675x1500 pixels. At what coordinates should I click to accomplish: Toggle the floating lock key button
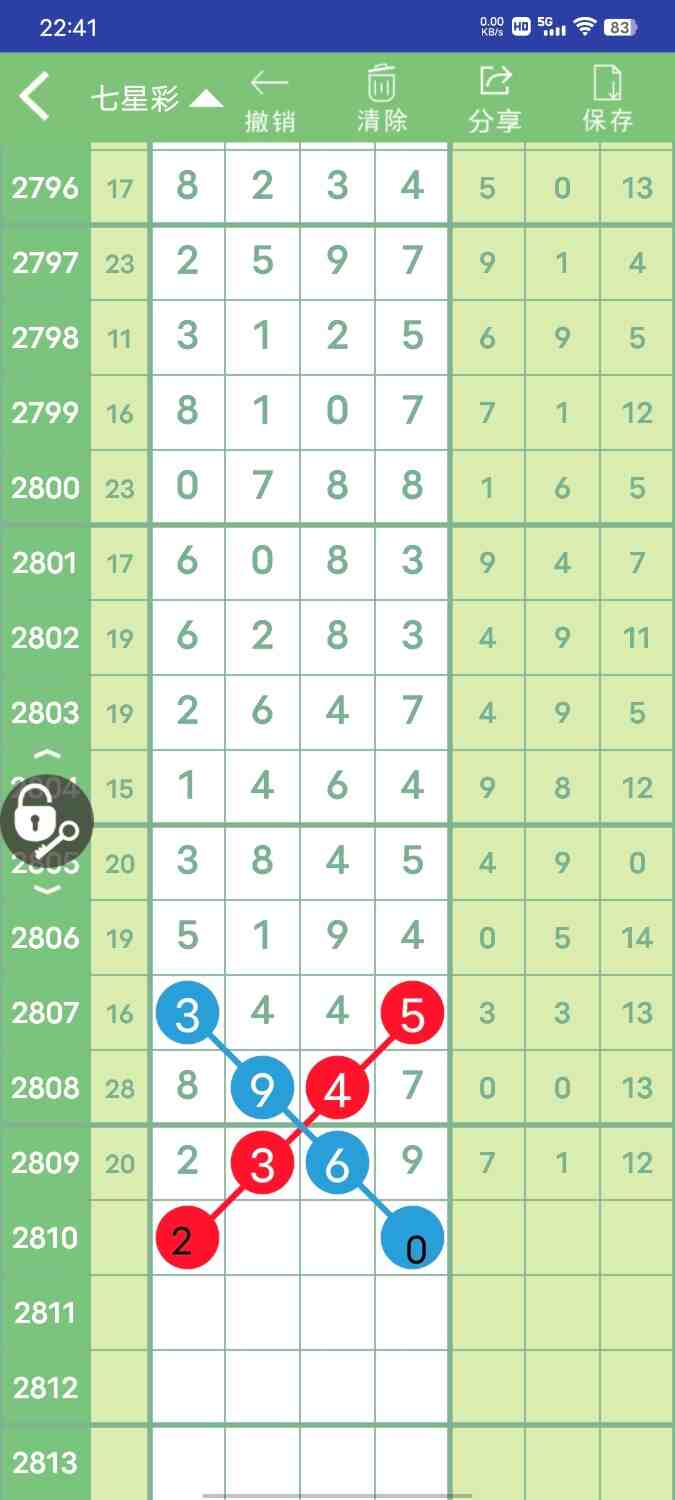click(x=46, y=822)
